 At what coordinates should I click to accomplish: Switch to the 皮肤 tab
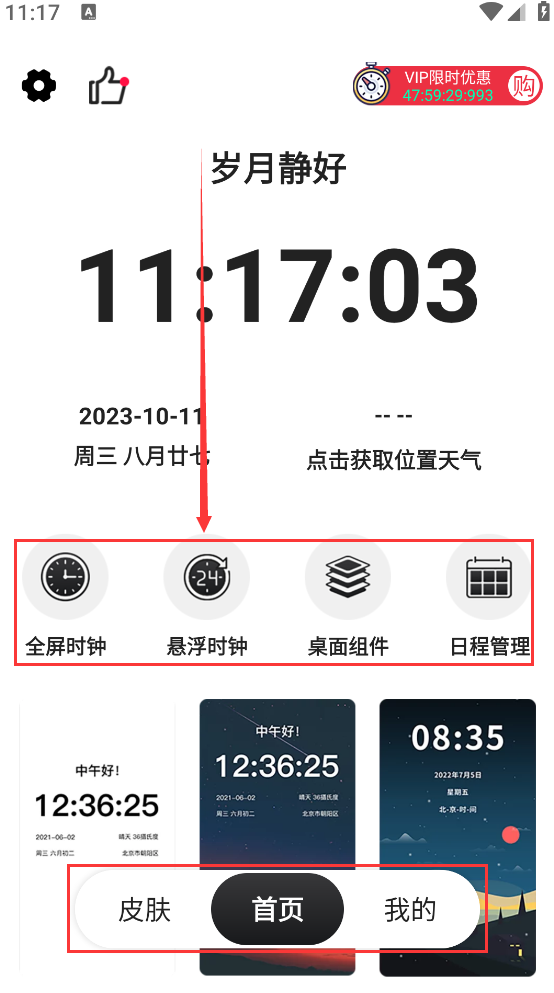click(144, 909)
